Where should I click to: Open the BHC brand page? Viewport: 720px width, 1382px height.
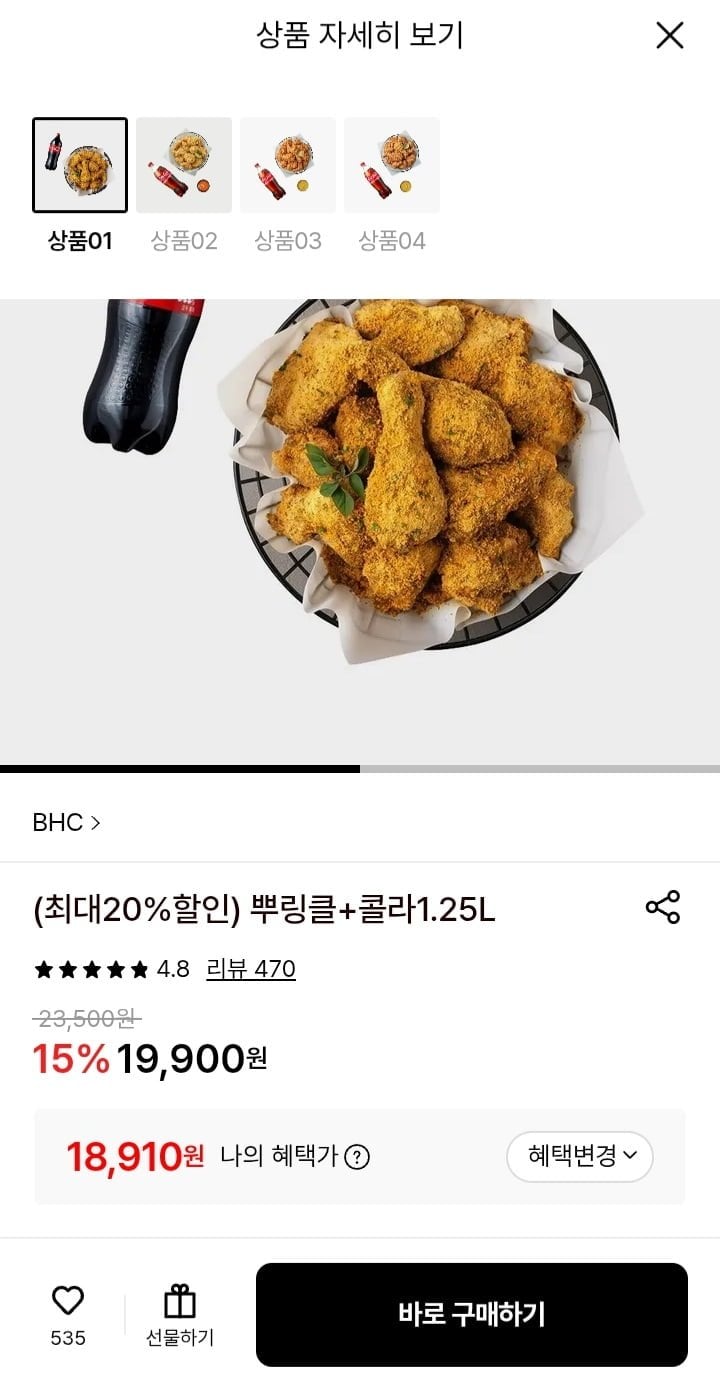pyautogui.click(x=66, y=823)
